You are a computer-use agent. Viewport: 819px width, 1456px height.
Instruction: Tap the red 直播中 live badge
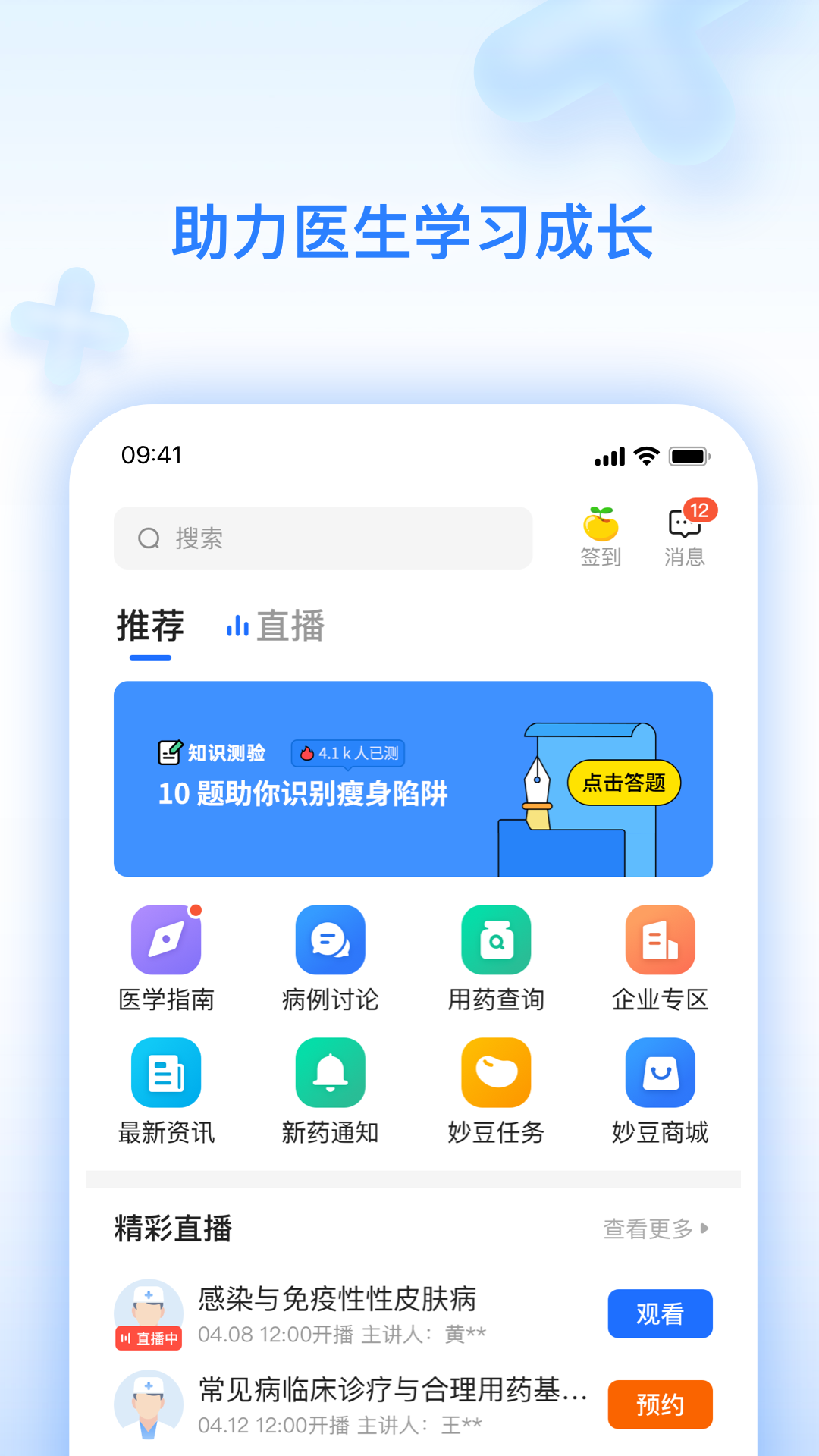click(x=149, y=1337)
